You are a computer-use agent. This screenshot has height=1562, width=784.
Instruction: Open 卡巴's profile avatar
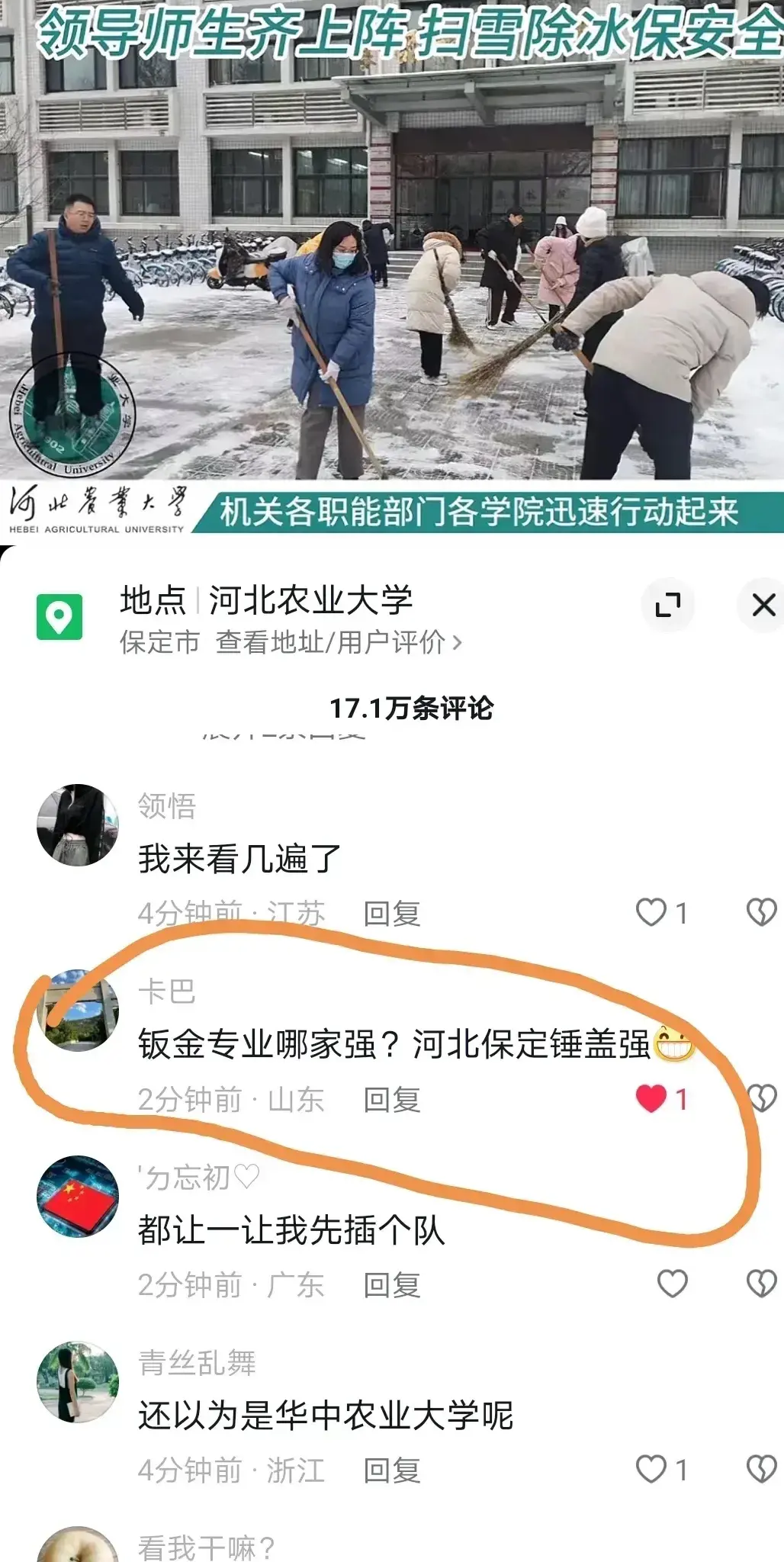coord(76,1007)
